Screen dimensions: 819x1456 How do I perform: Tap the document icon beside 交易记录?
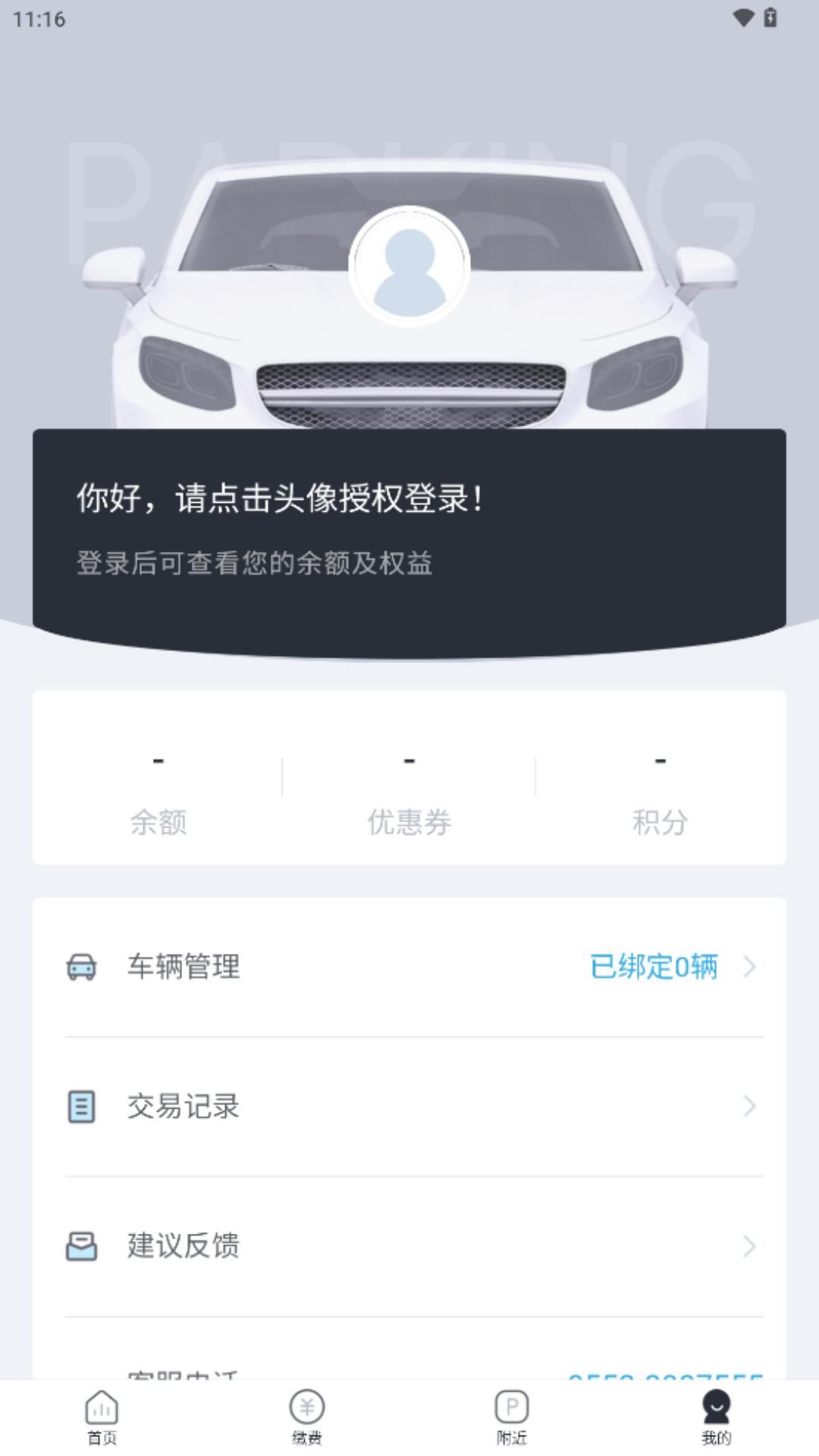point(82,1107)
